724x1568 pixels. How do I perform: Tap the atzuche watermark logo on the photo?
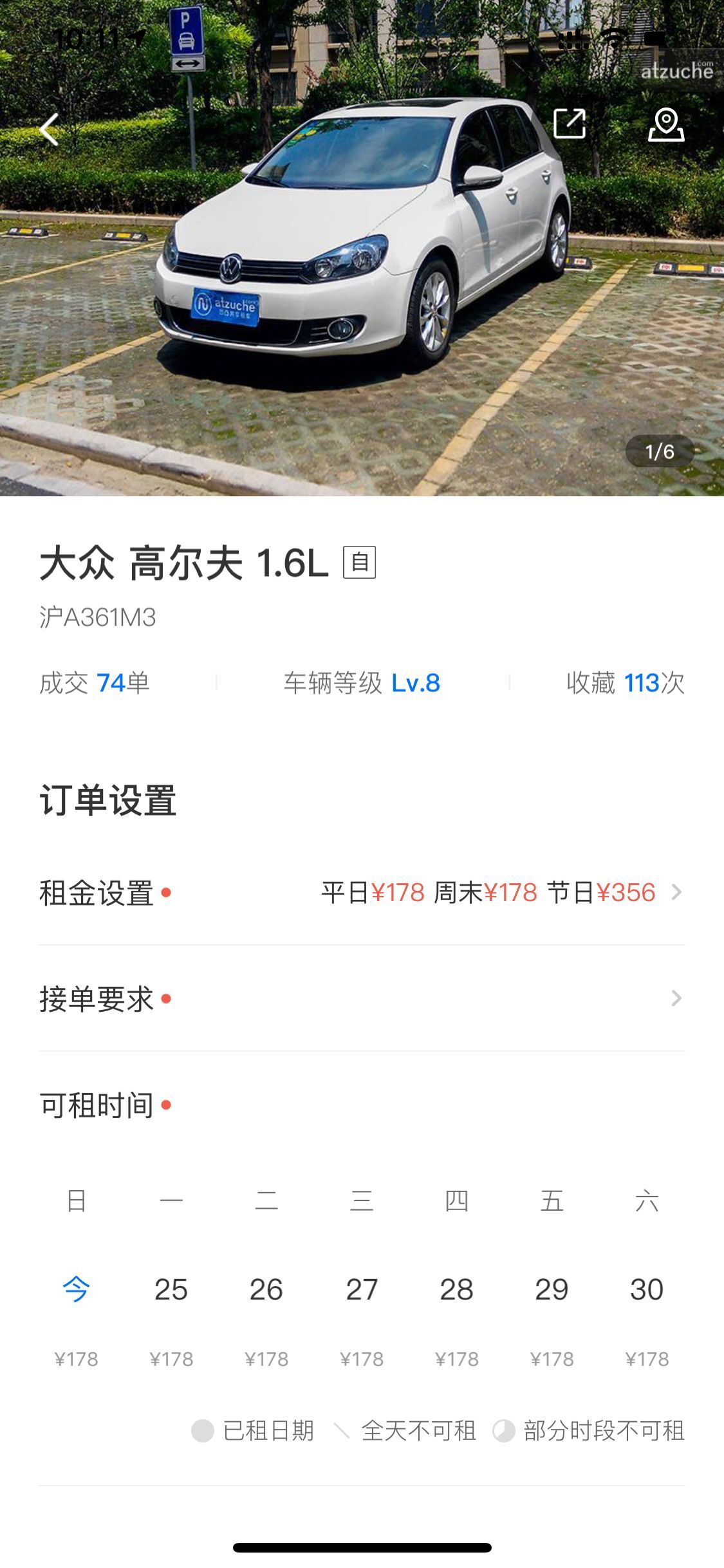(675, 71)
